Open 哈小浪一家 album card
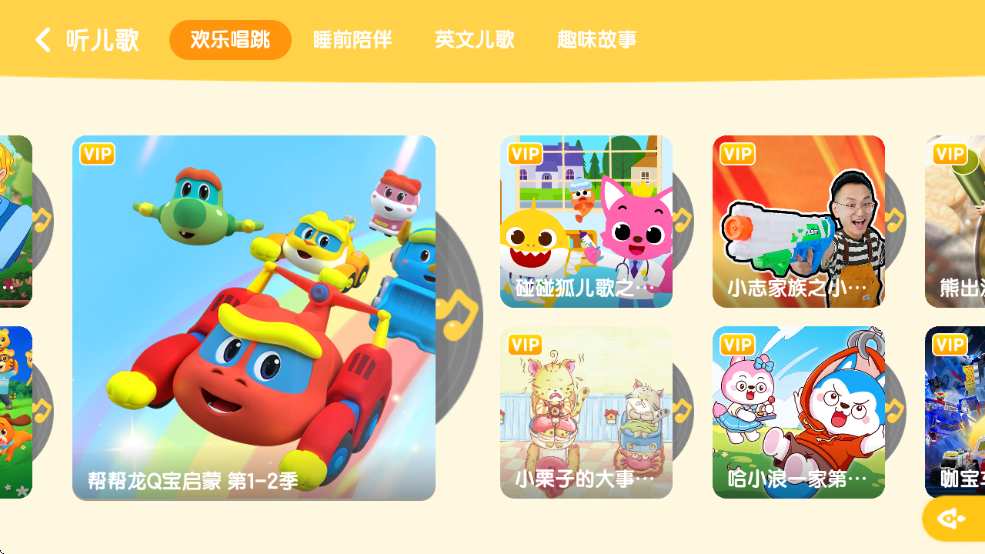Viewport: 985px width, 554px height. tap(798, 412)
